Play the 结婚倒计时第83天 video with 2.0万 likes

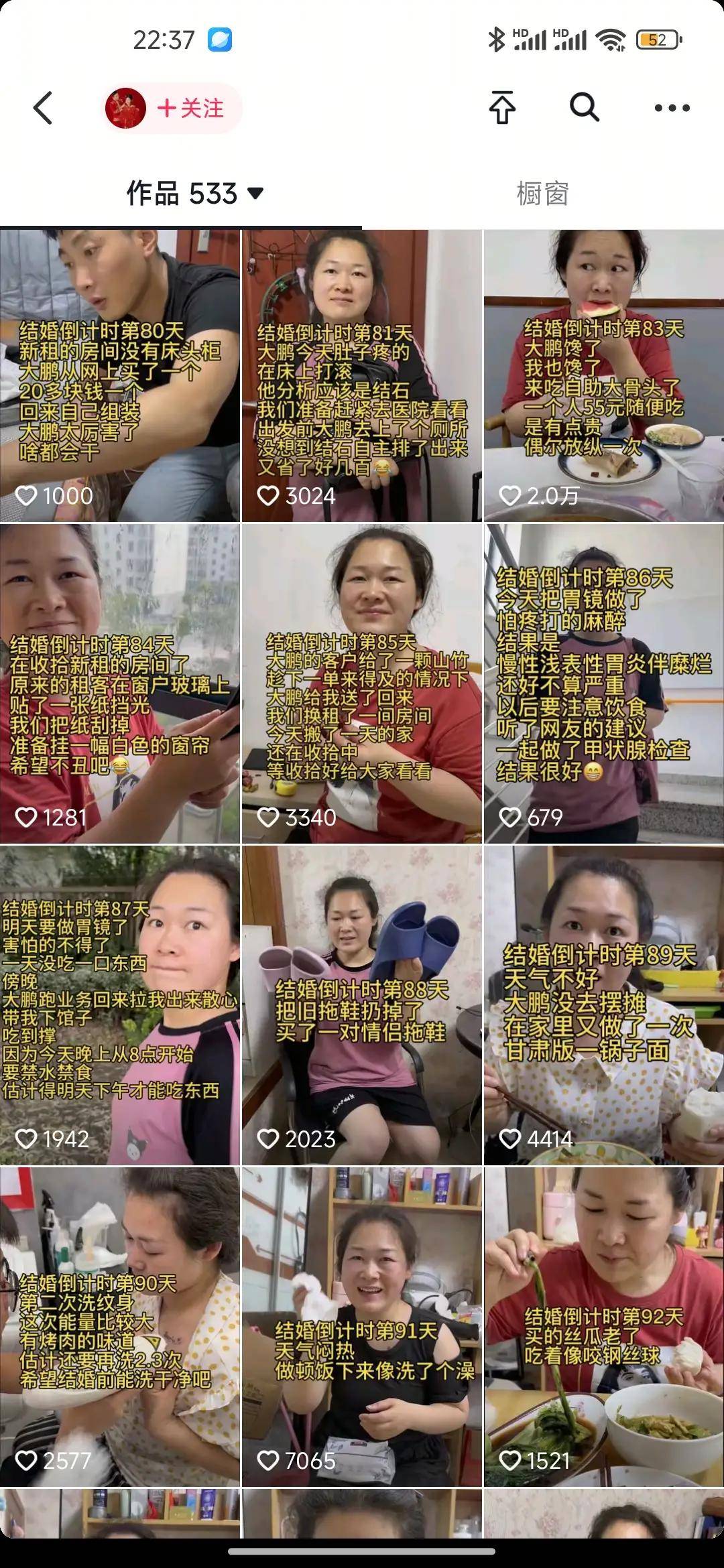tap(604, 375)
